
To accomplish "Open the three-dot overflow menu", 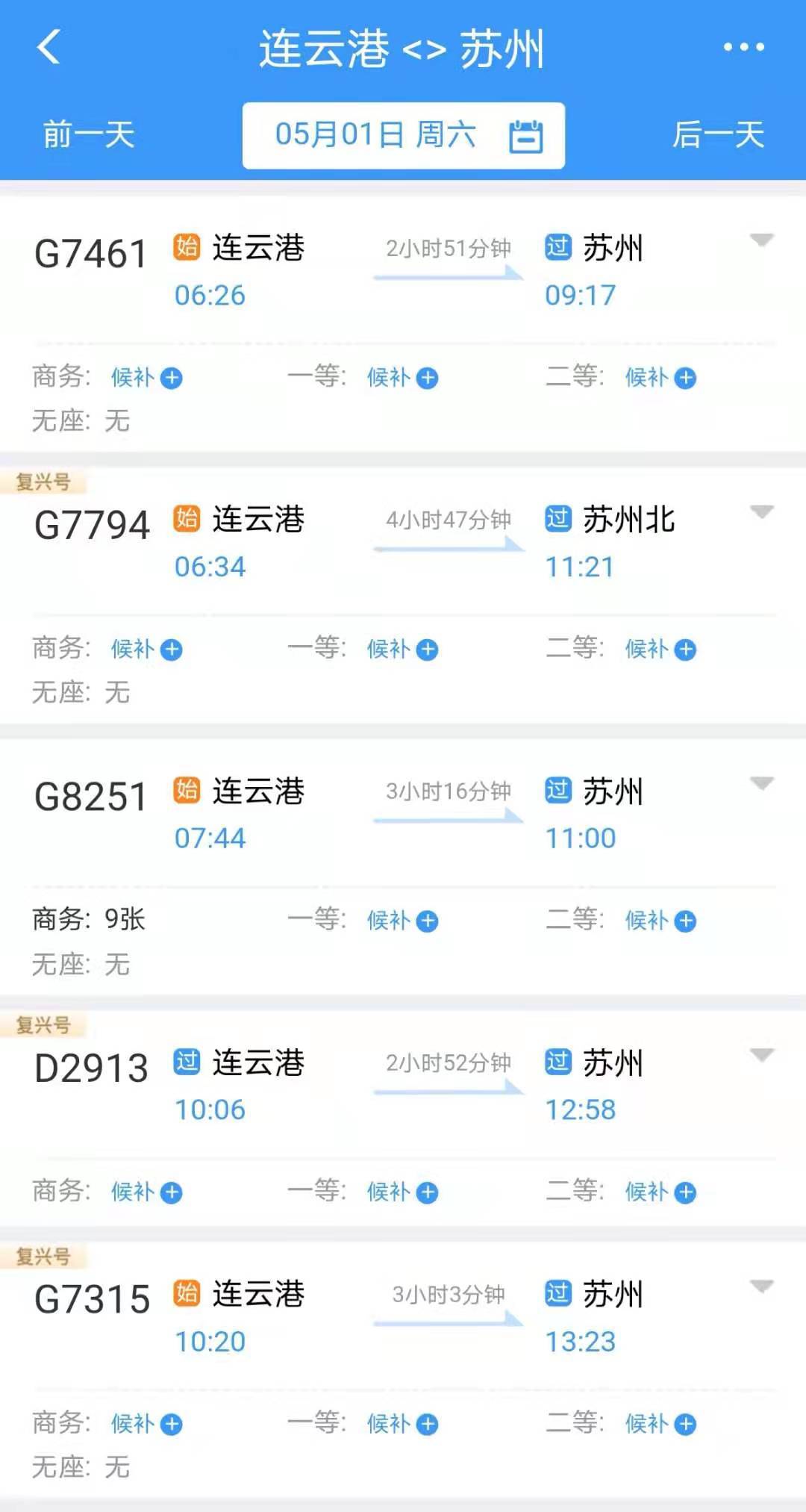I will pos(743,47).
